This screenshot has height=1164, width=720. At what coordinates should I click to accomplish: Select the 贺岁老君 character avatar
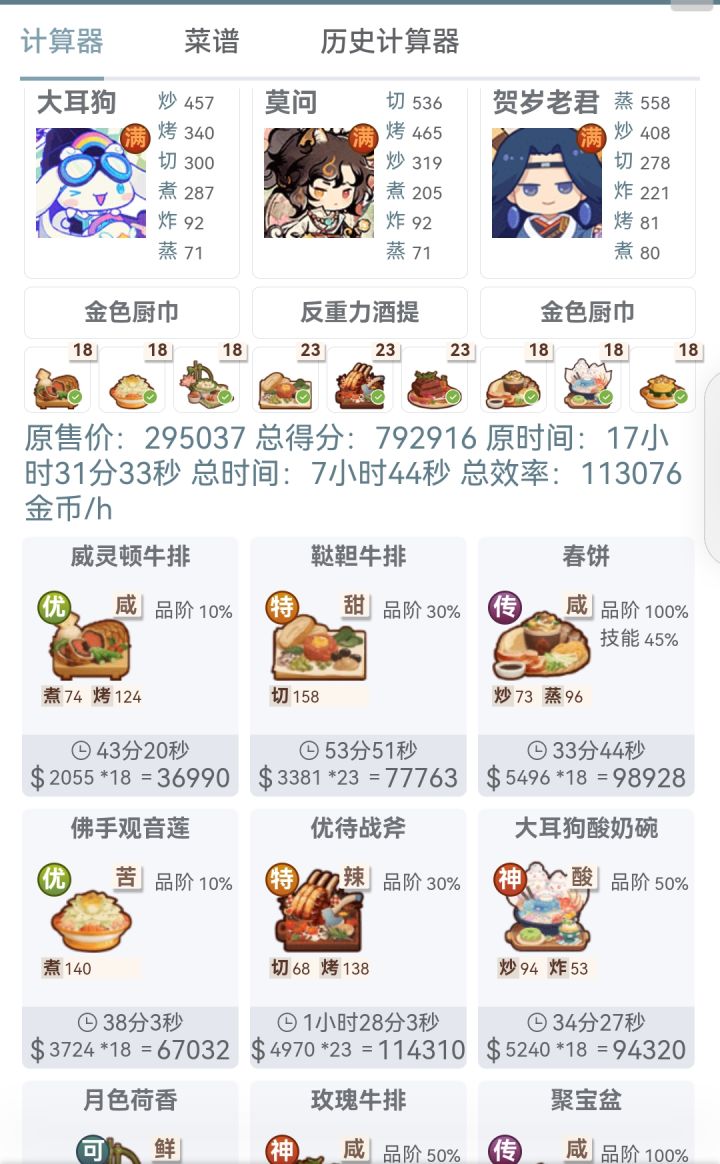point(545,180)
